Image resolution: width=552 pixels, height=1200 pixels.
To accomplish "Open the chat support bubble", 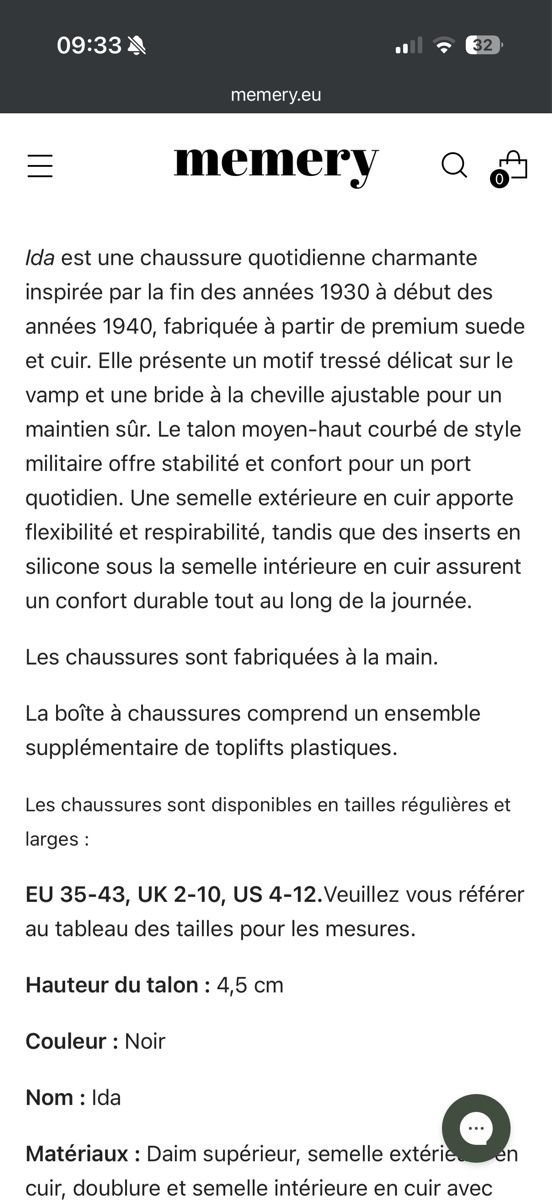I will click(x=476, y=1128).
